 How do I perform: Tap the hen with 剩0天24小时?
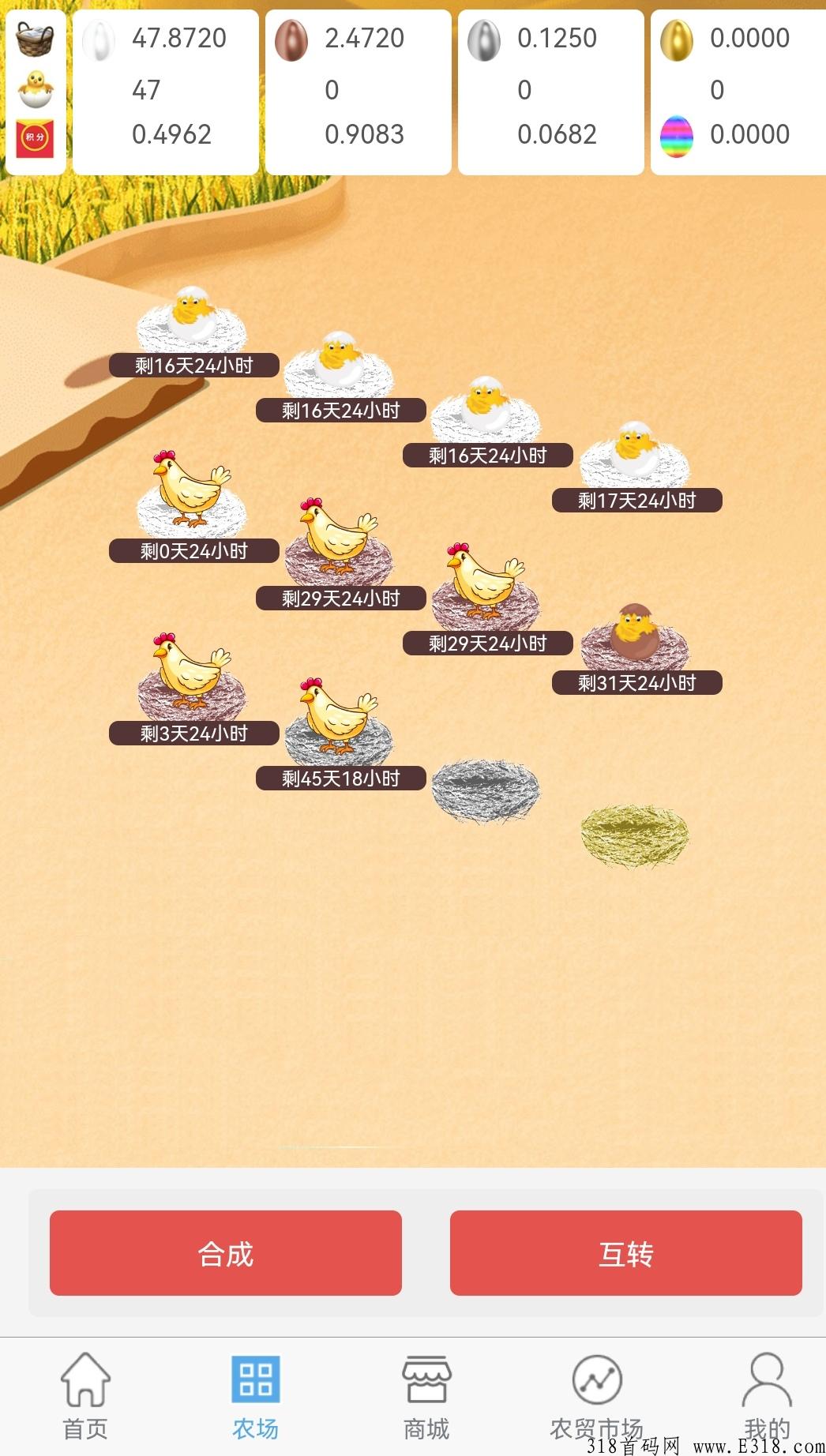click(x=192, y=491)
